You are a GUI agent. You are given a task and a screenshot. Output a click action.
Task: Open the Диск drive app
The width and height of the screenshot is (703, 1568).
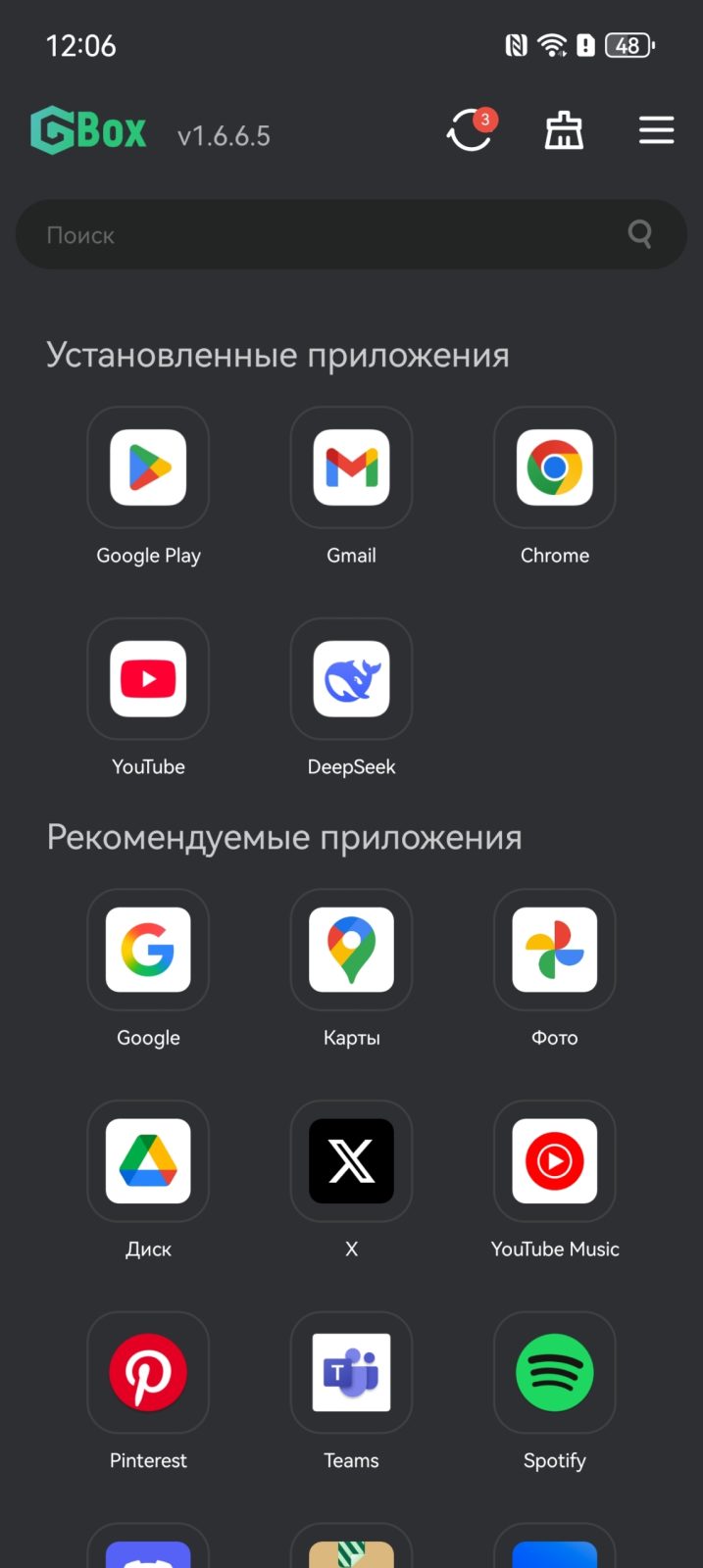pyautogui.click(x=148, y=1161)
